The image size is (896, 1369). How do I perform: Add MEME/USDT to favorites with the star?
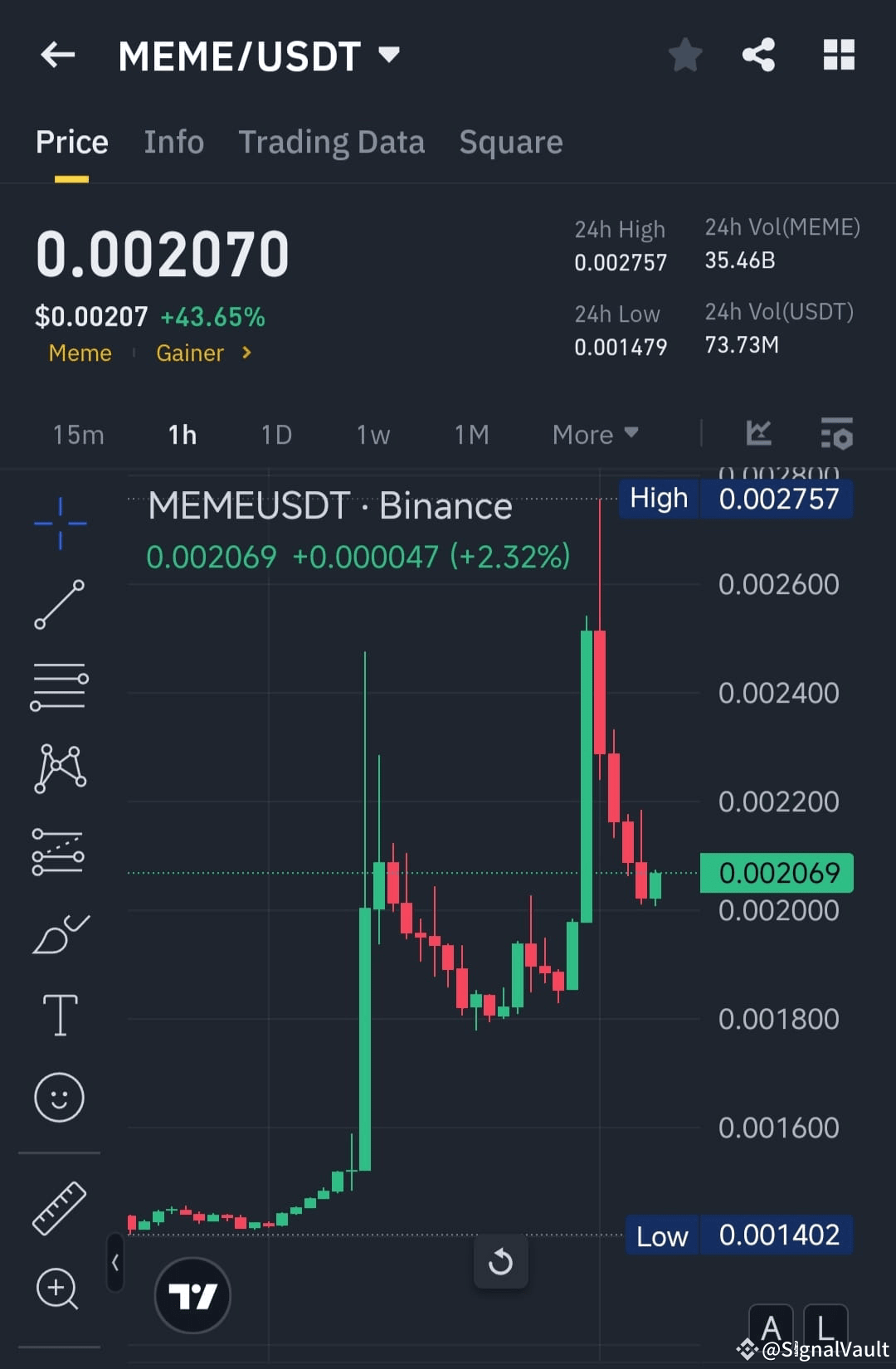click(684, 56)
